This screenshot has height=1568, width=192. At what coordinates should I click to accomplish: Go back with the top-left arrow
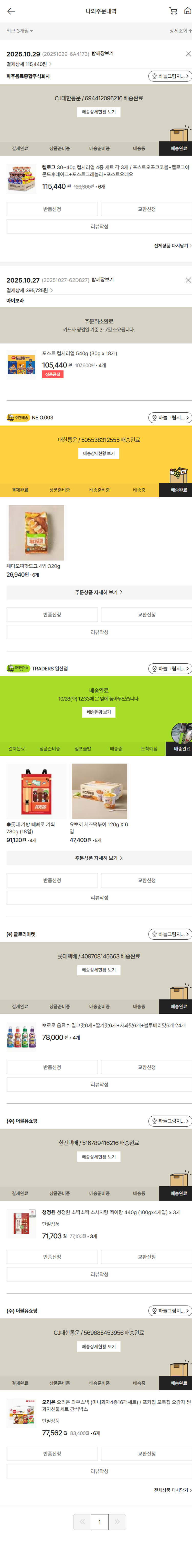11,11
